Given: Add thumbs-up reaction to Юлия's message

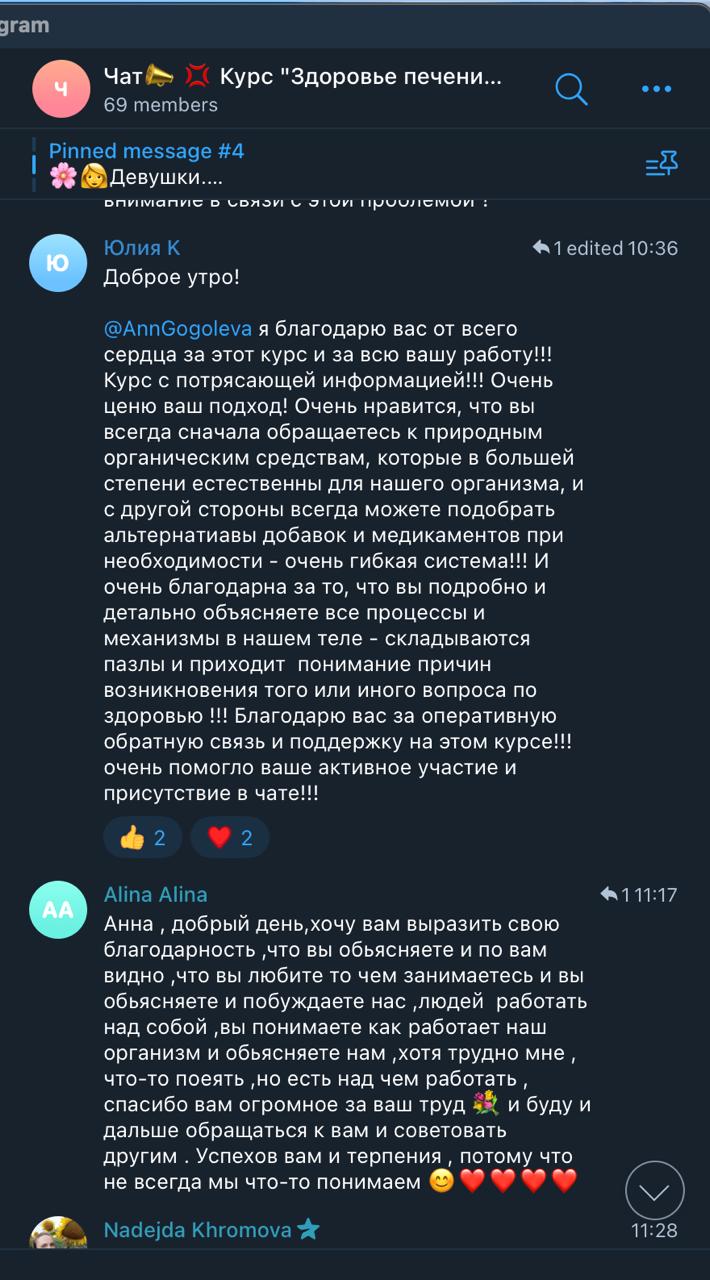Looking at the screenshot, I should (143, 837).
